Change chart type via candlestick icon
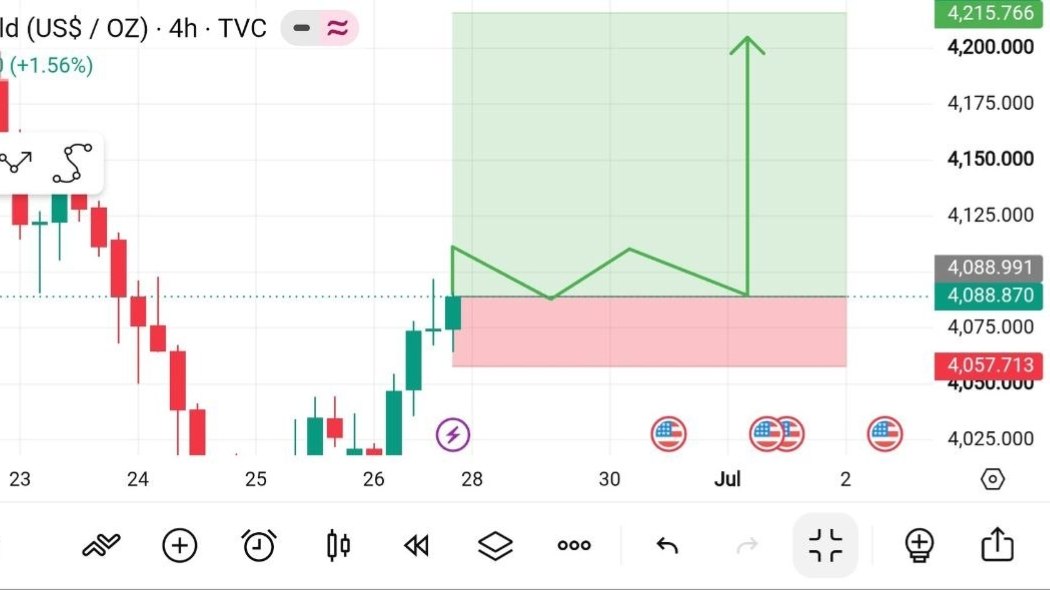Screen dimensions: 1050x590 click(338, 545)
